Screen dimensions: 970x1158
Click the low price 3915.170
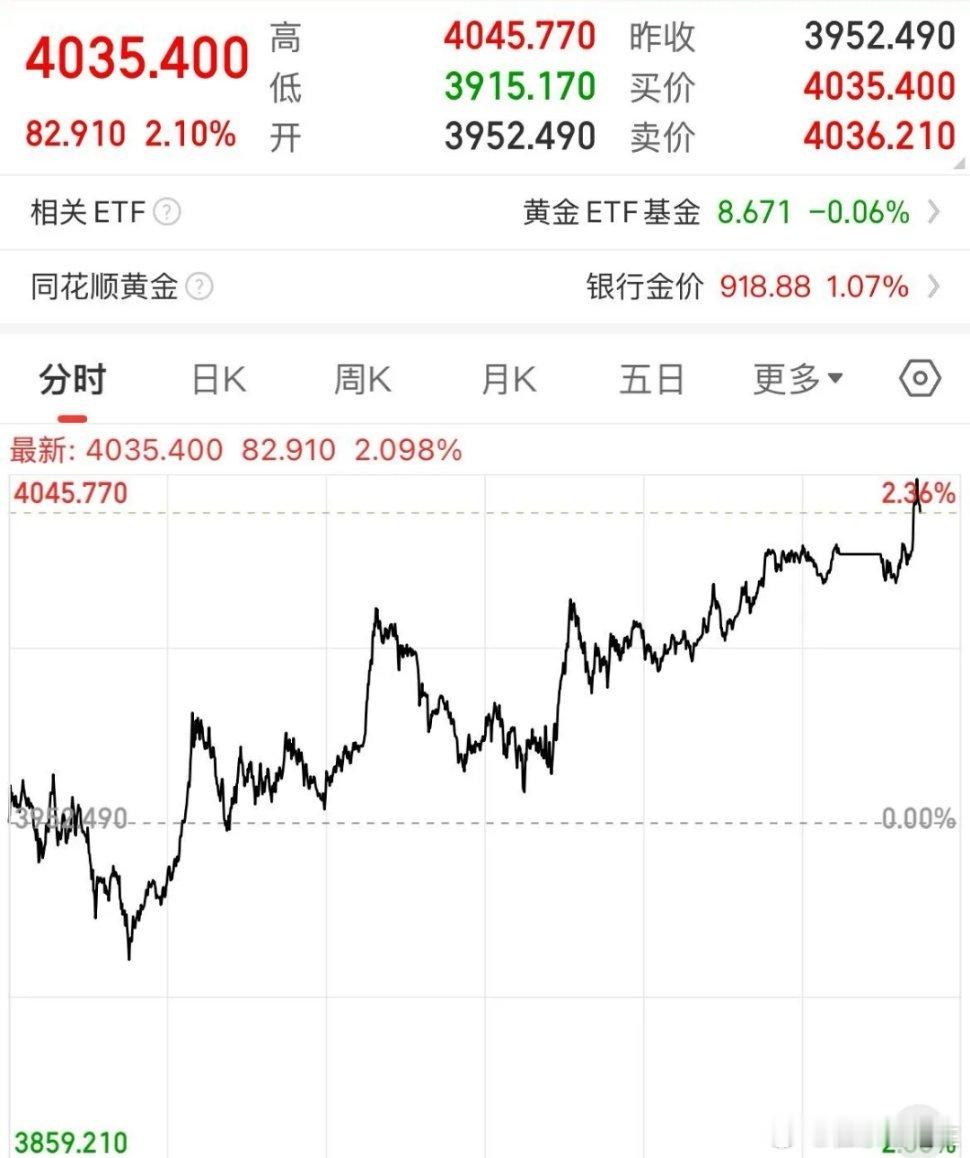pos(519,87)
